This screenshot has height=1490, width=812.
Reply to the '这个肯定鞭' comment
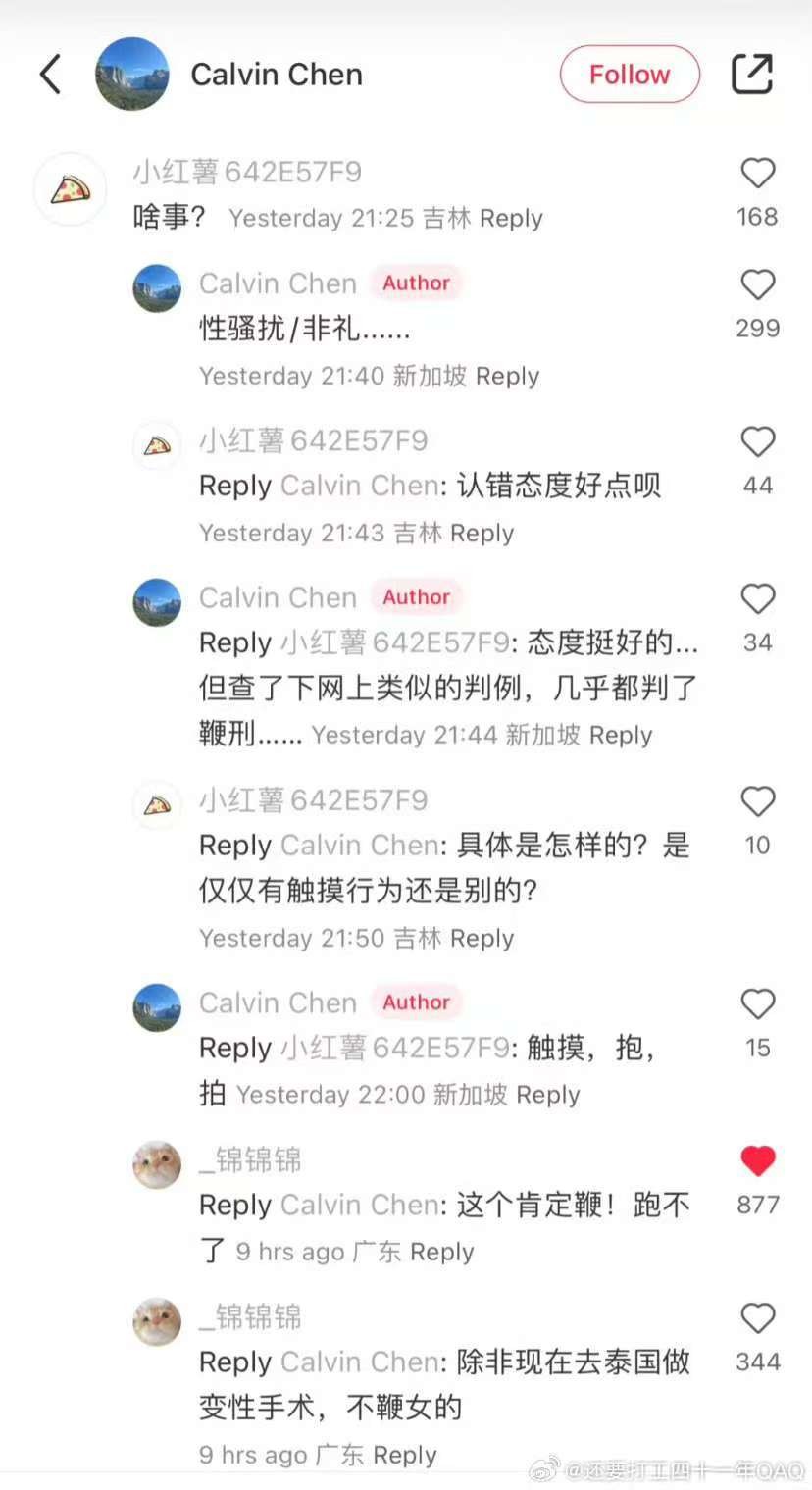pyautogui.click(x=441, y=1252)
